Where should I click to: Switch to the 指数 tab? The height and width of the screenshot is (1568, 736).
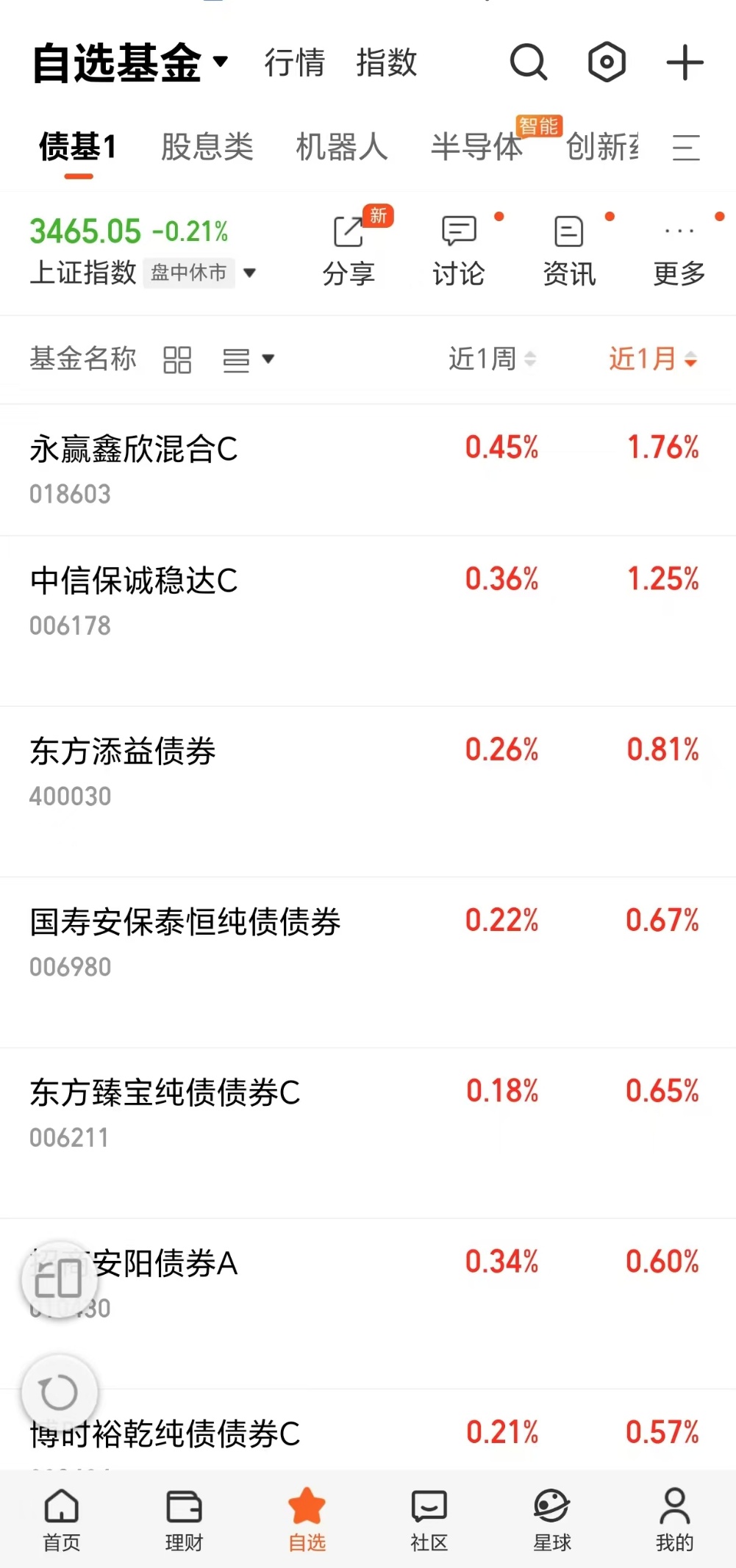tap(387, 62)
